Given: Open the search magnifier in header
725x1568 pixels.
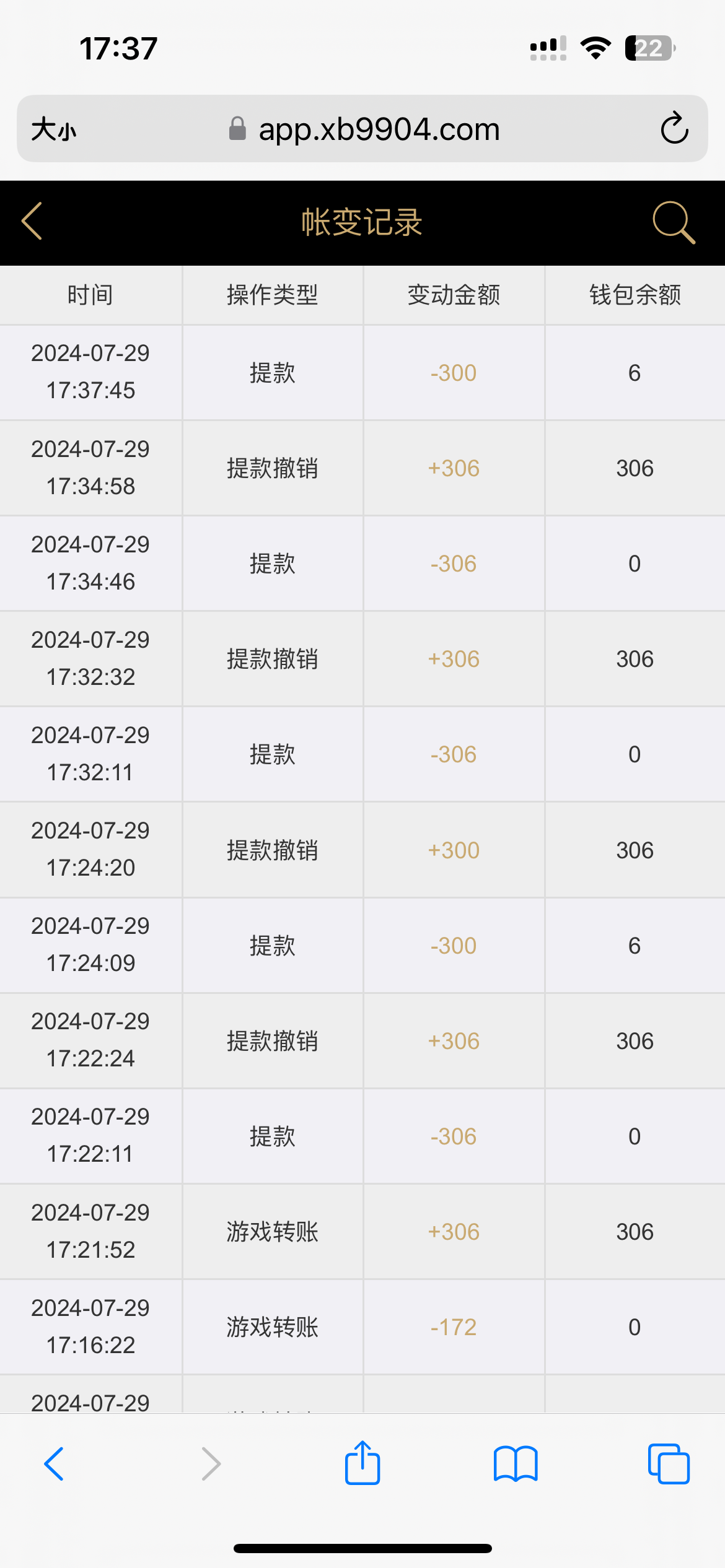Looking at the screenshot, I should coord(674,222).
